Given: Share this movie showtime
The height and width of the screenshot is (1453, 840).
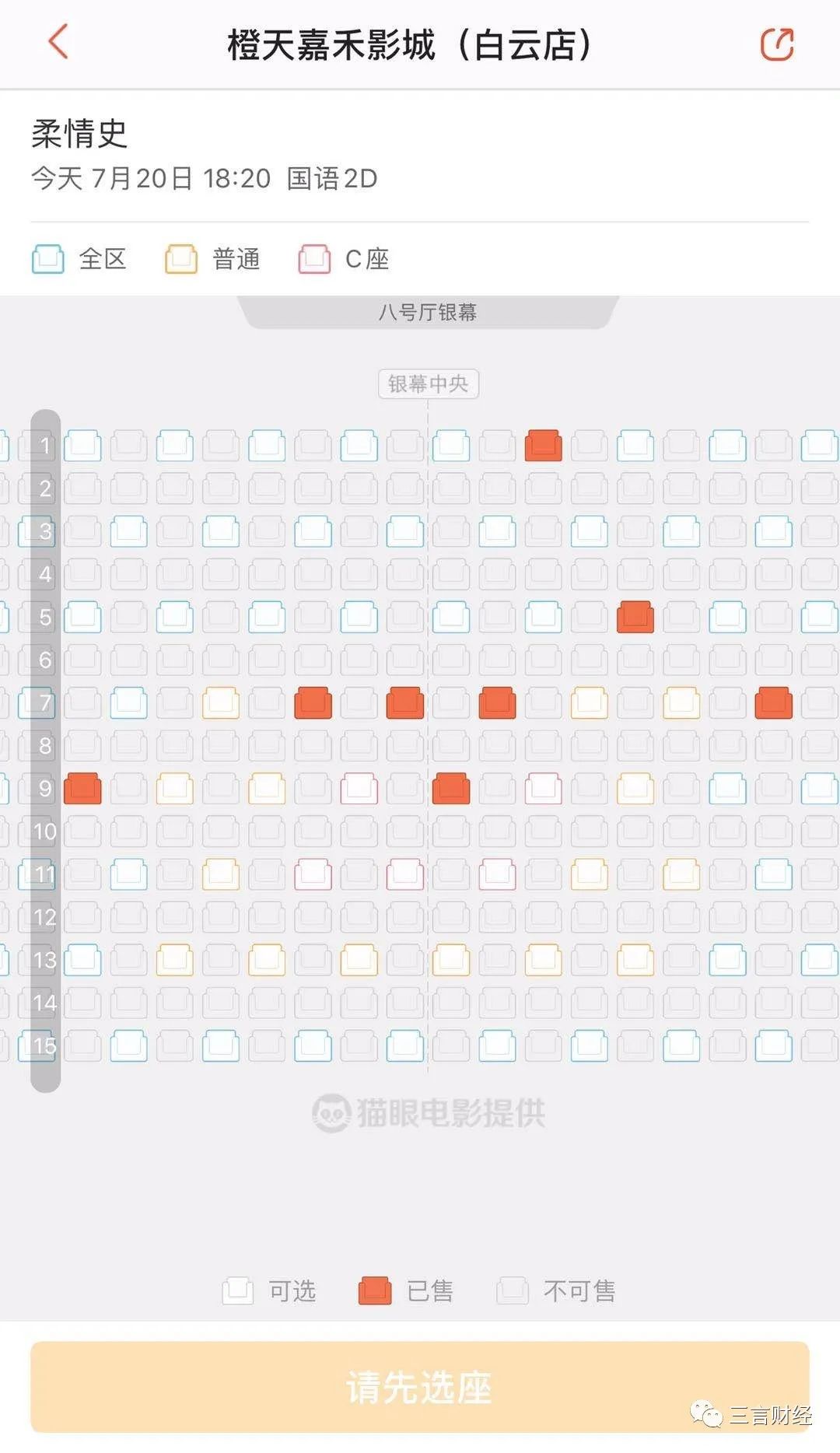Looking at the screenshot, I should pos(776,44).
